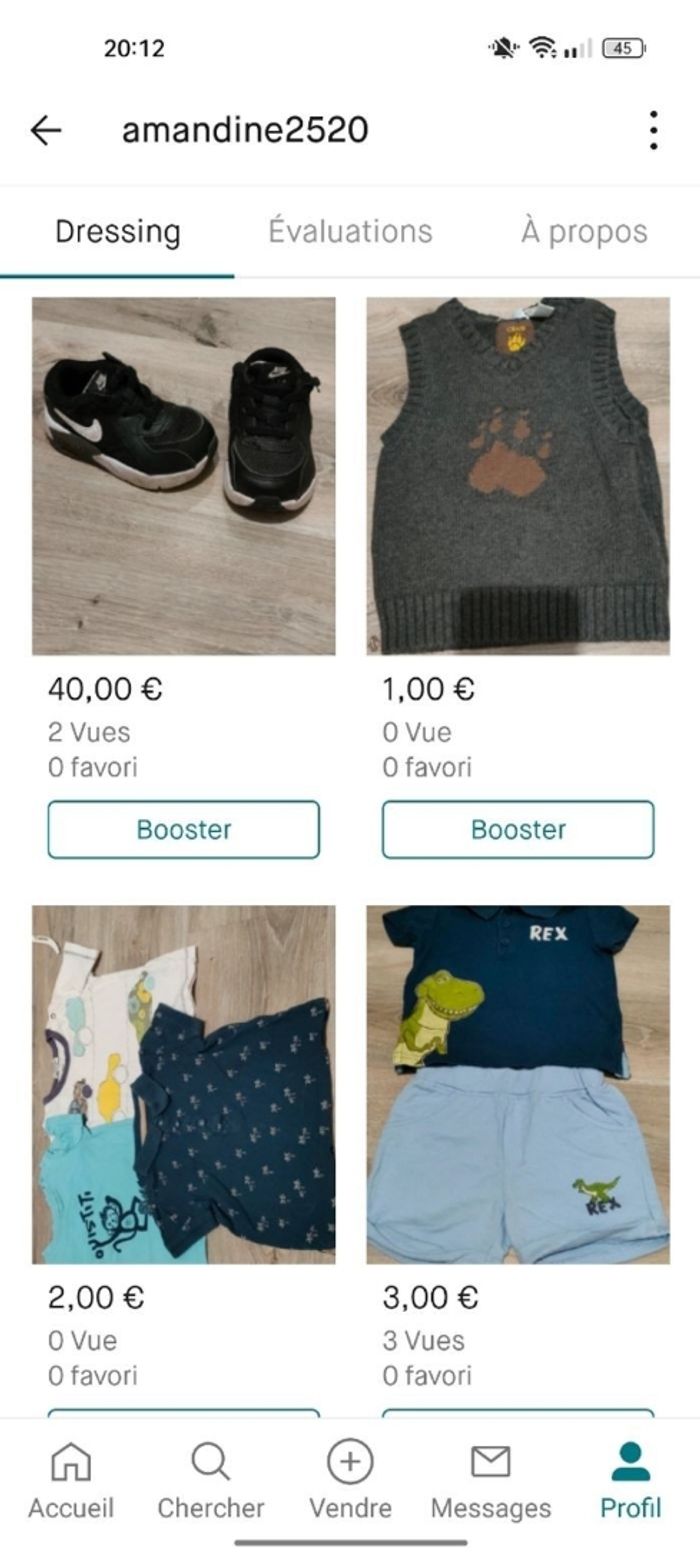The width and height of the screenshot is (700, 1559).
Task: Tap Booster under the 40,00 € item
Action: (184, 829)
